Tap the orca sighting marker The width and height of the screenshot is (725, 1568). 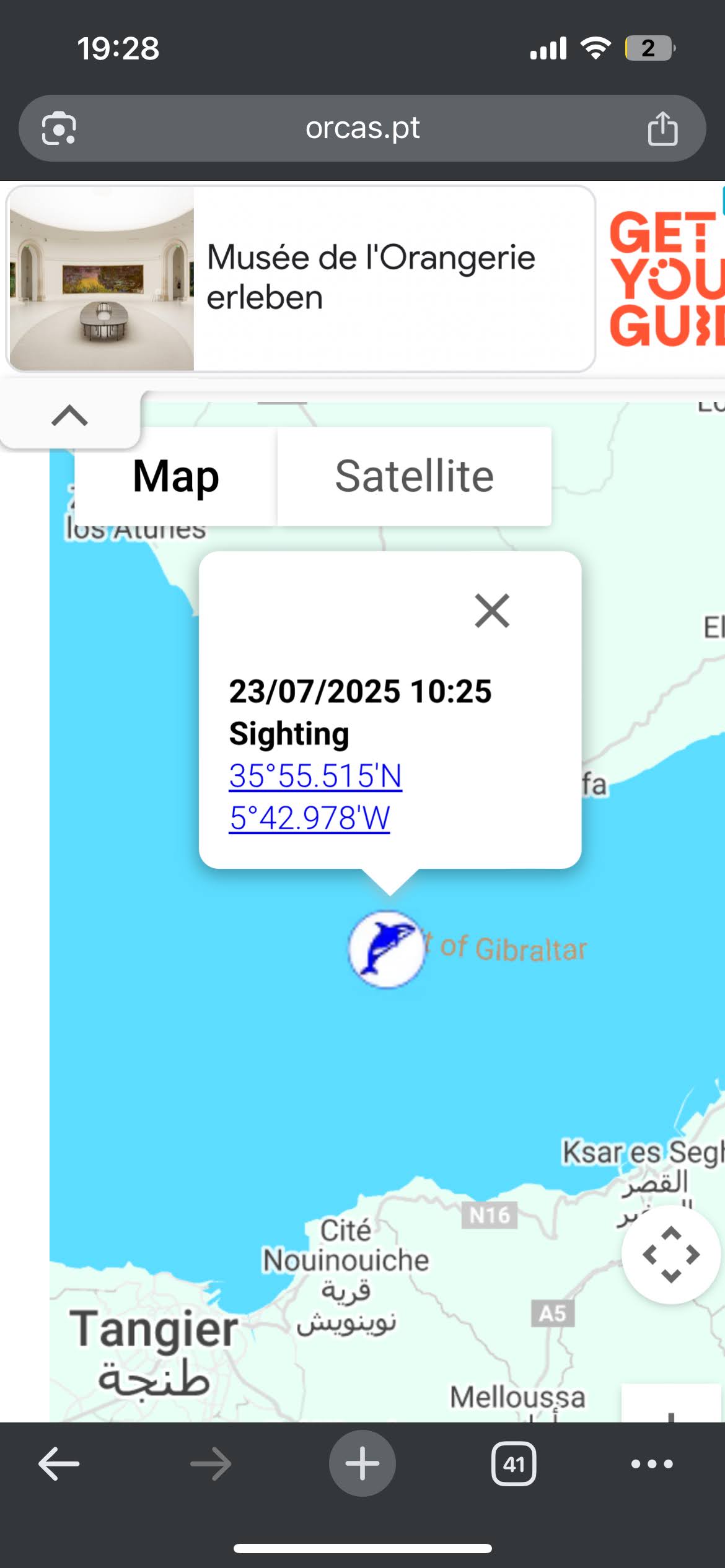pyautogui.click(x=387, y=949)
